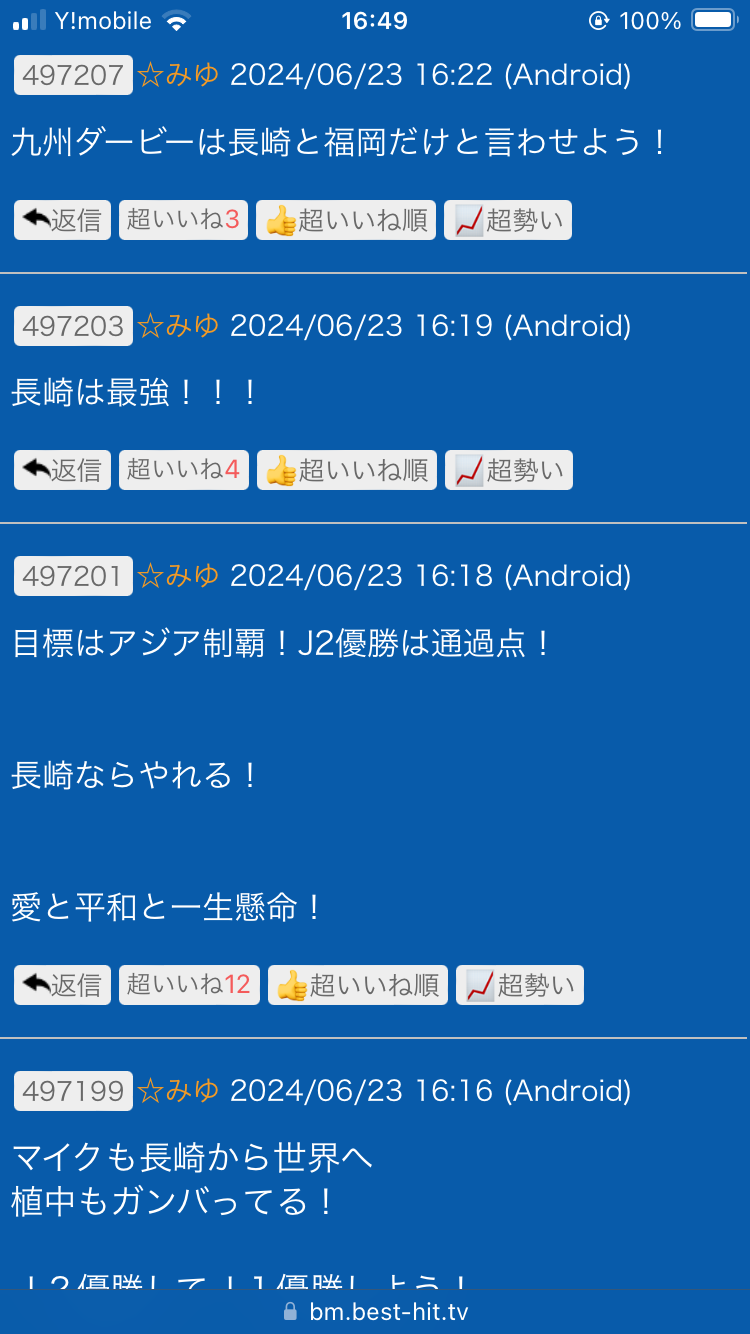Tap the bm.best-hit.tv address bar
Screen dimensions: 750x1334
point(376,1312)
